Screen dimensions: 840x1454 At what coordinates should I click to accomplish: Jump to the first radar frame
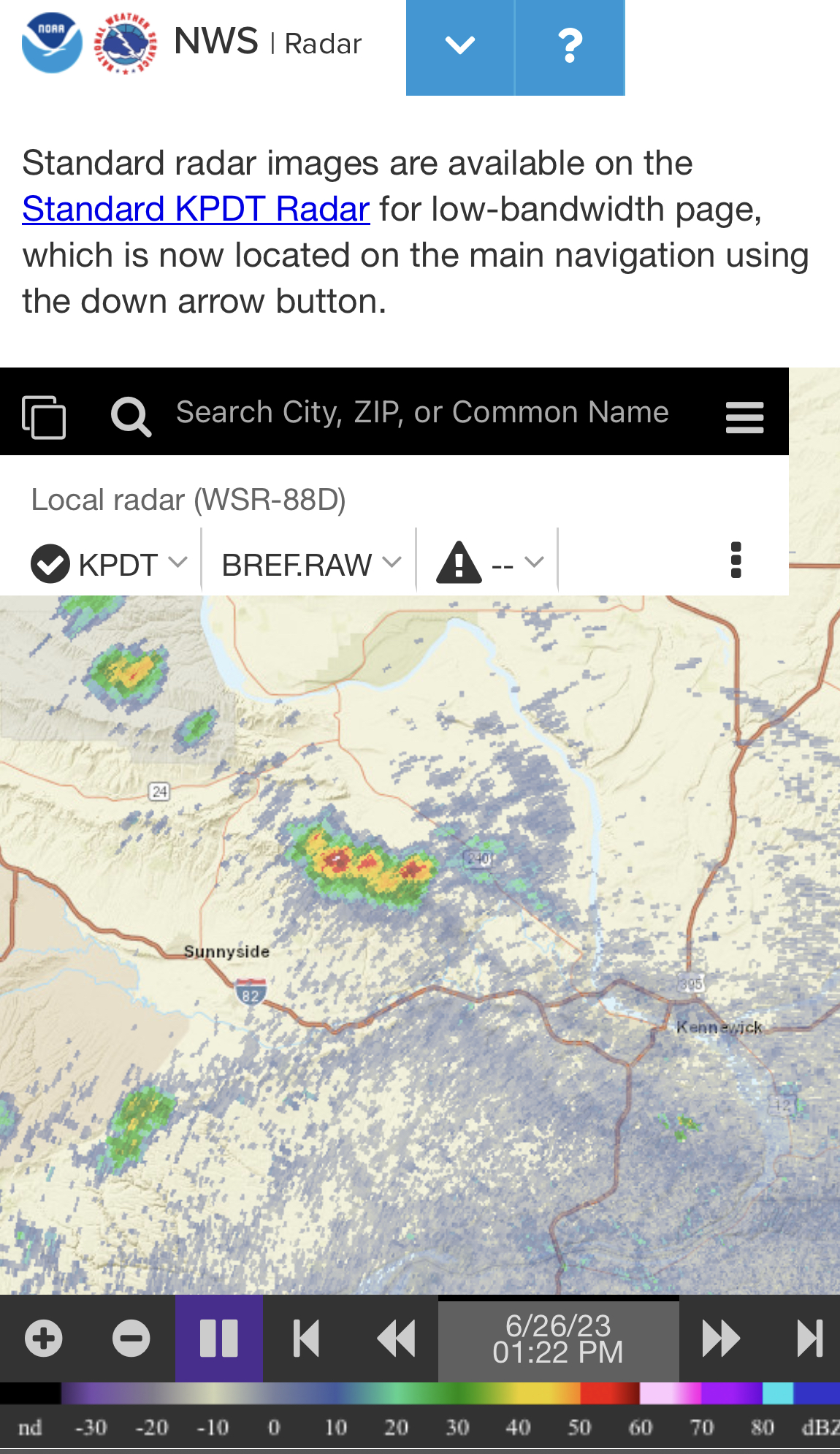[x=306, y=1339]
